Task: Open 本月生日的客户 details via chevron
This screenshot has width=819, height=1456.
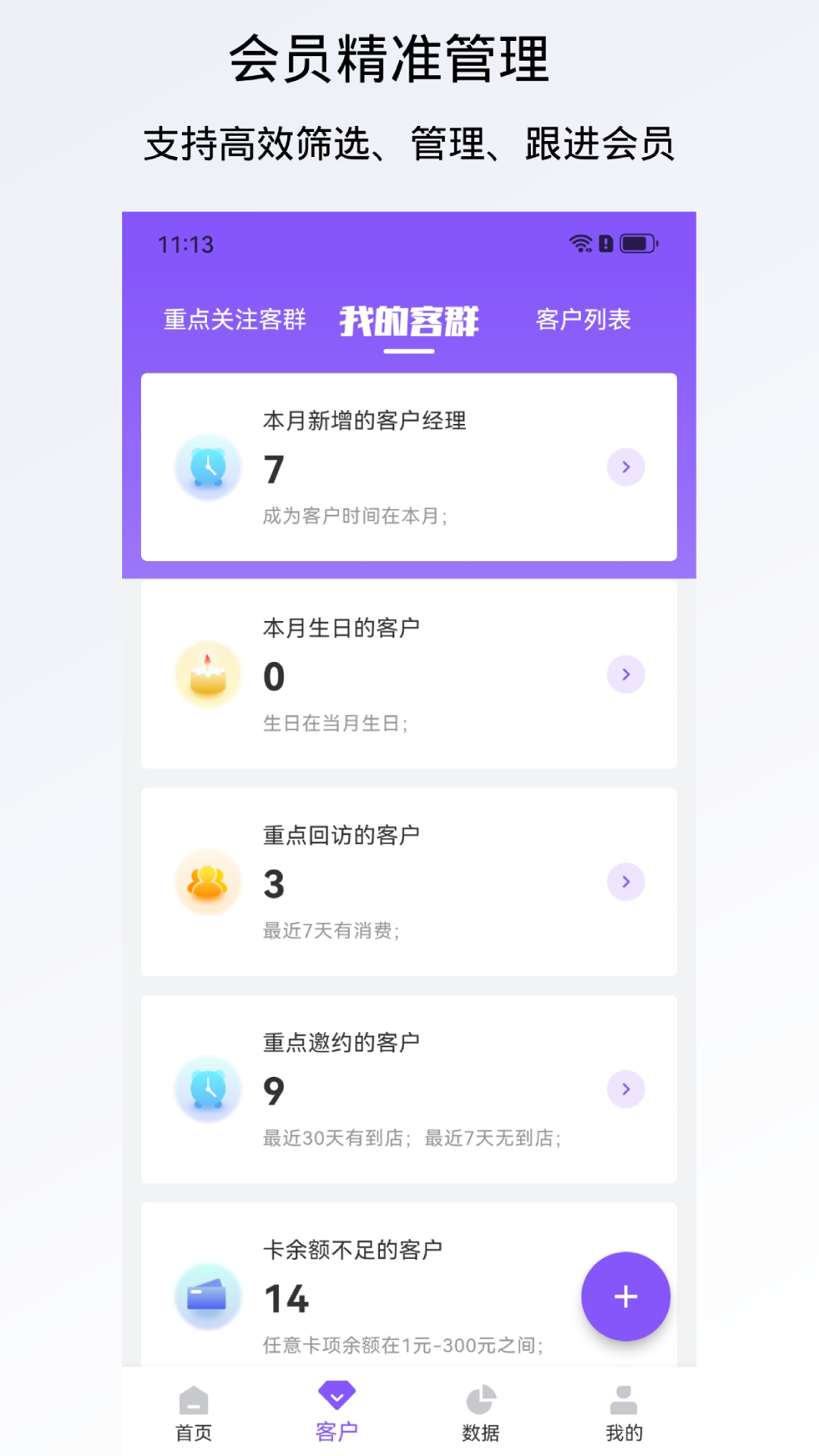Action: [x=625, y=674]
